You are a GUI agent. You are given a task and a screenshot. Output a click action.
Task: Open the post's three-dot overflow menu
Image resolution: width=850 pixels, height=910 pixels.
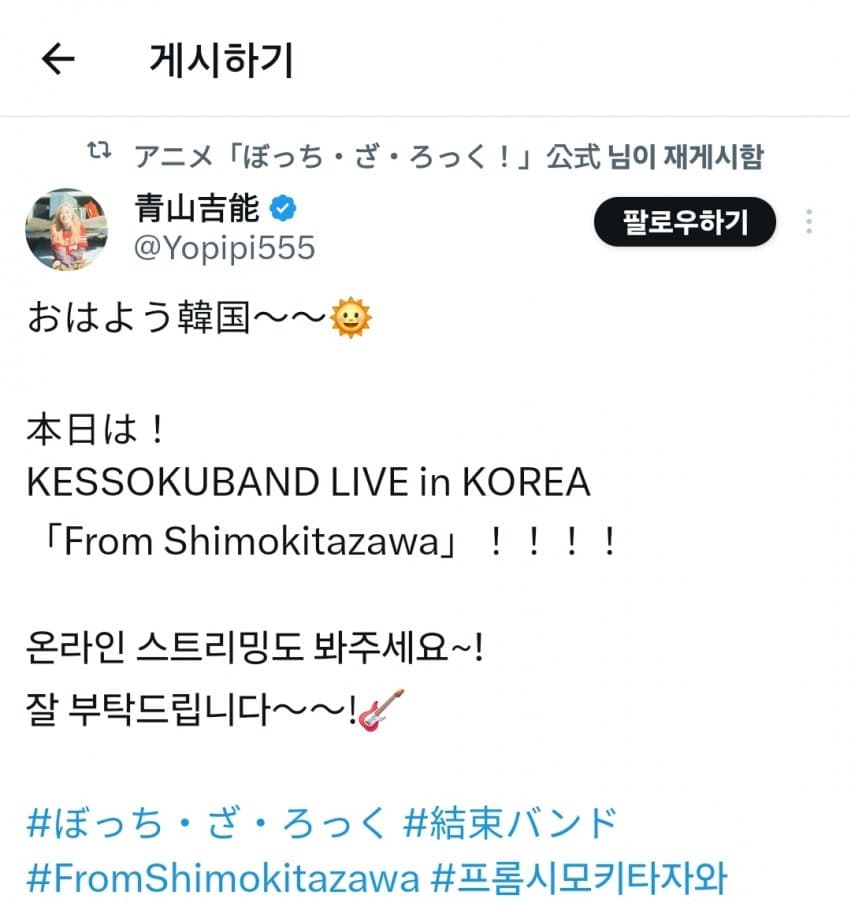point(809,222)
